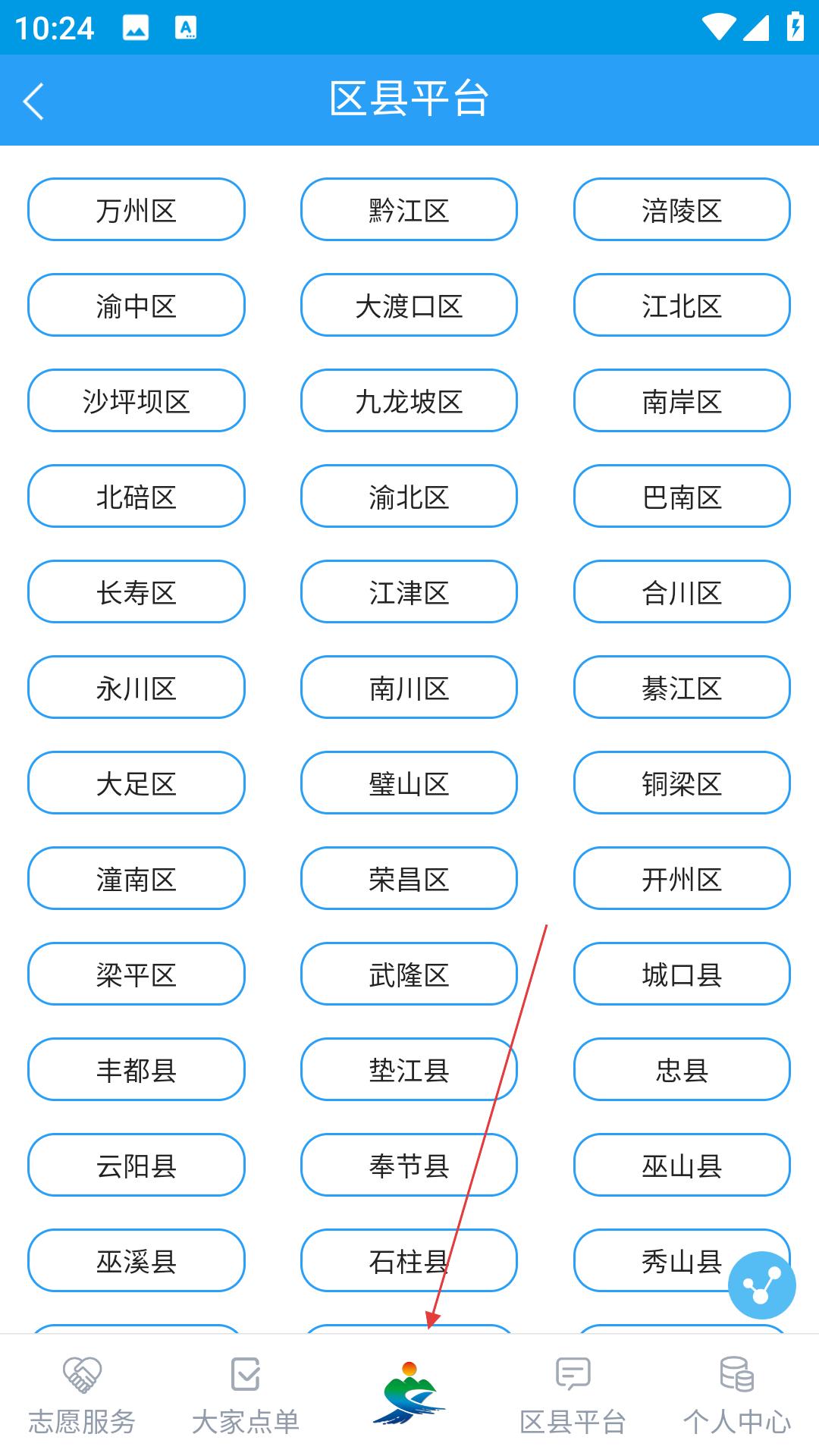The height and width of the screenshot is (1456, 819).
Task: Choose 开州区 district
Action: 682,878
